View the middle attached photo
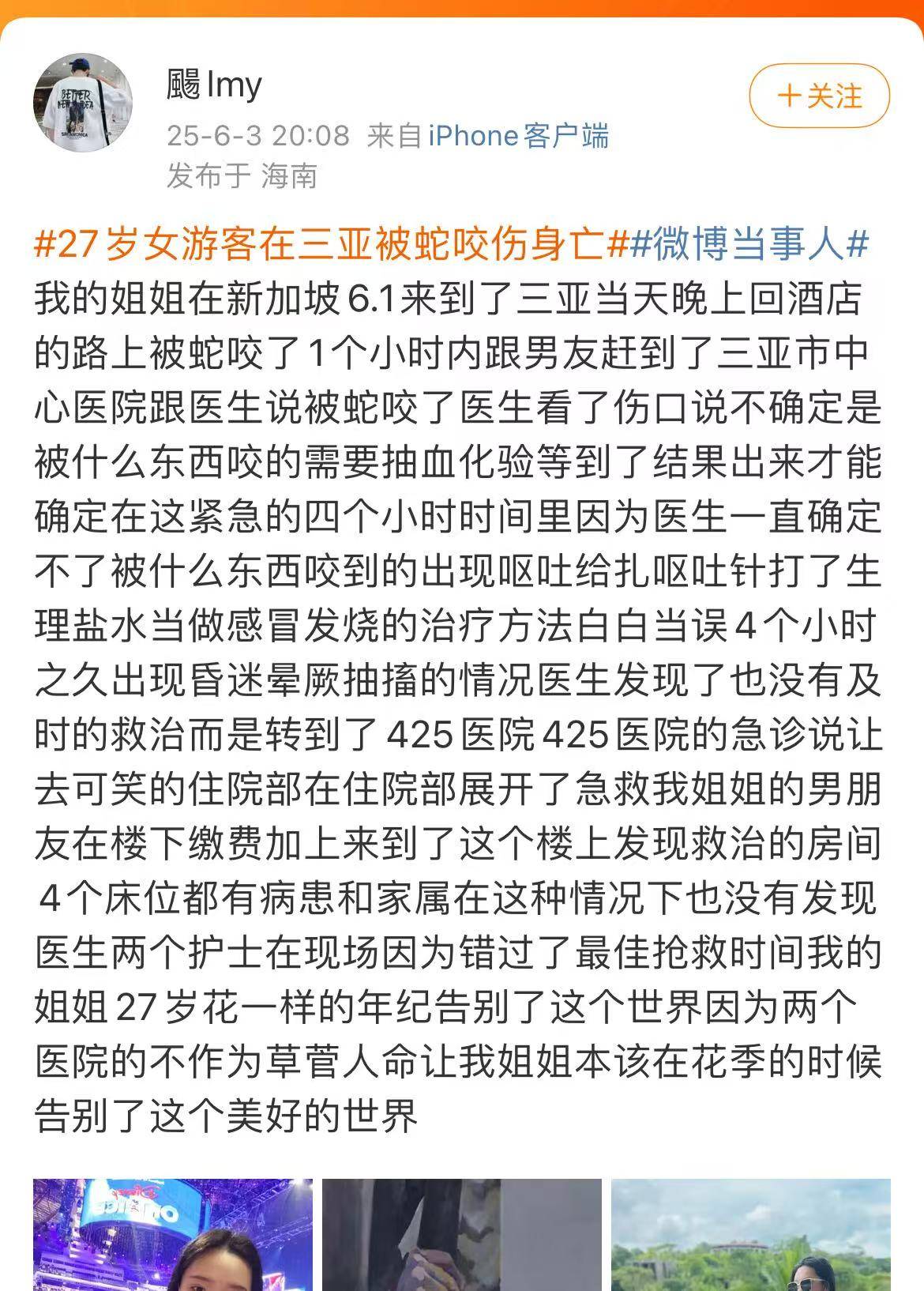924x1291 pixels. [461, 1234]
